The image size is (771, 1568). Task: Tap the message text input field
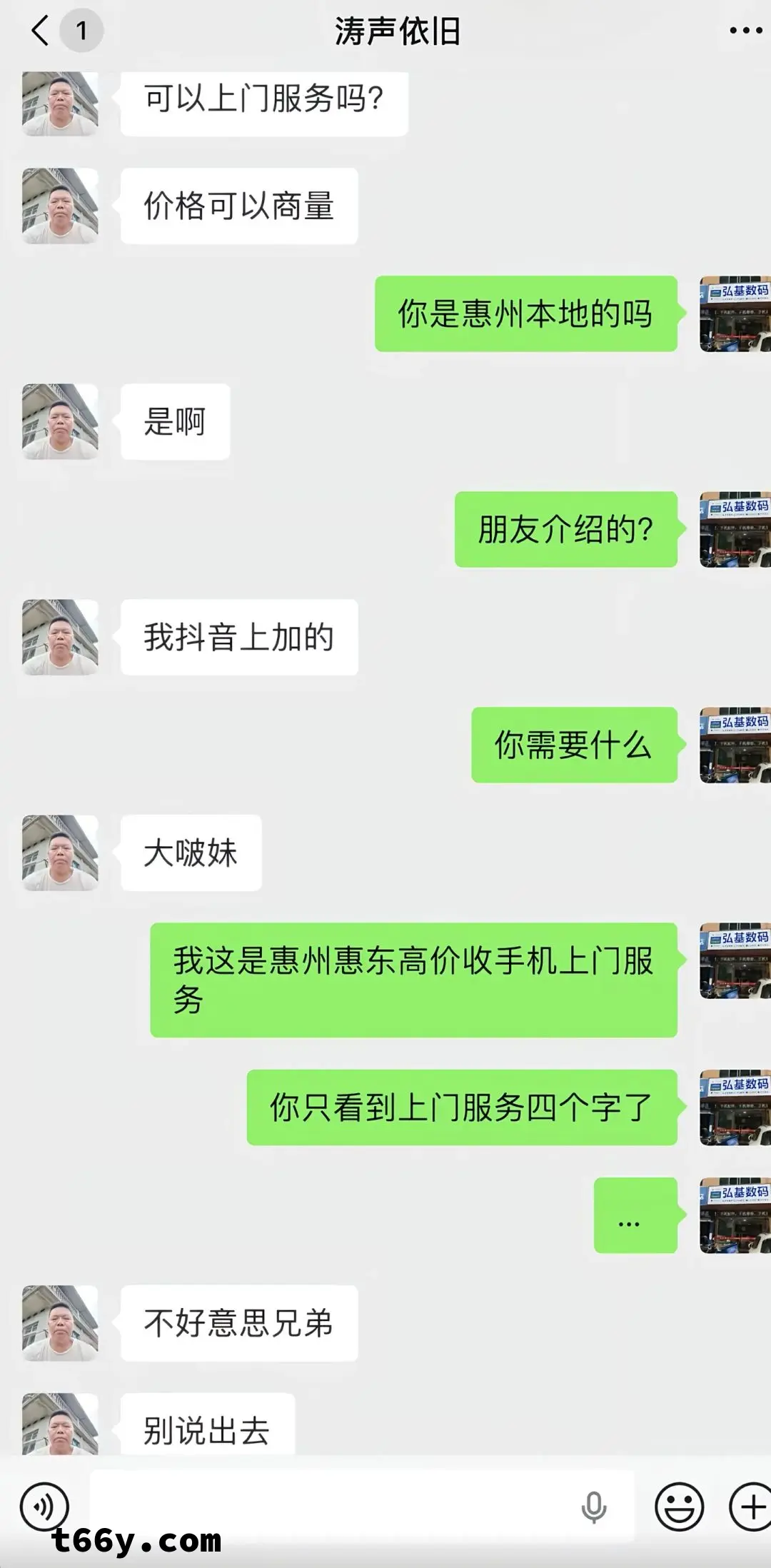(328, 1505)
